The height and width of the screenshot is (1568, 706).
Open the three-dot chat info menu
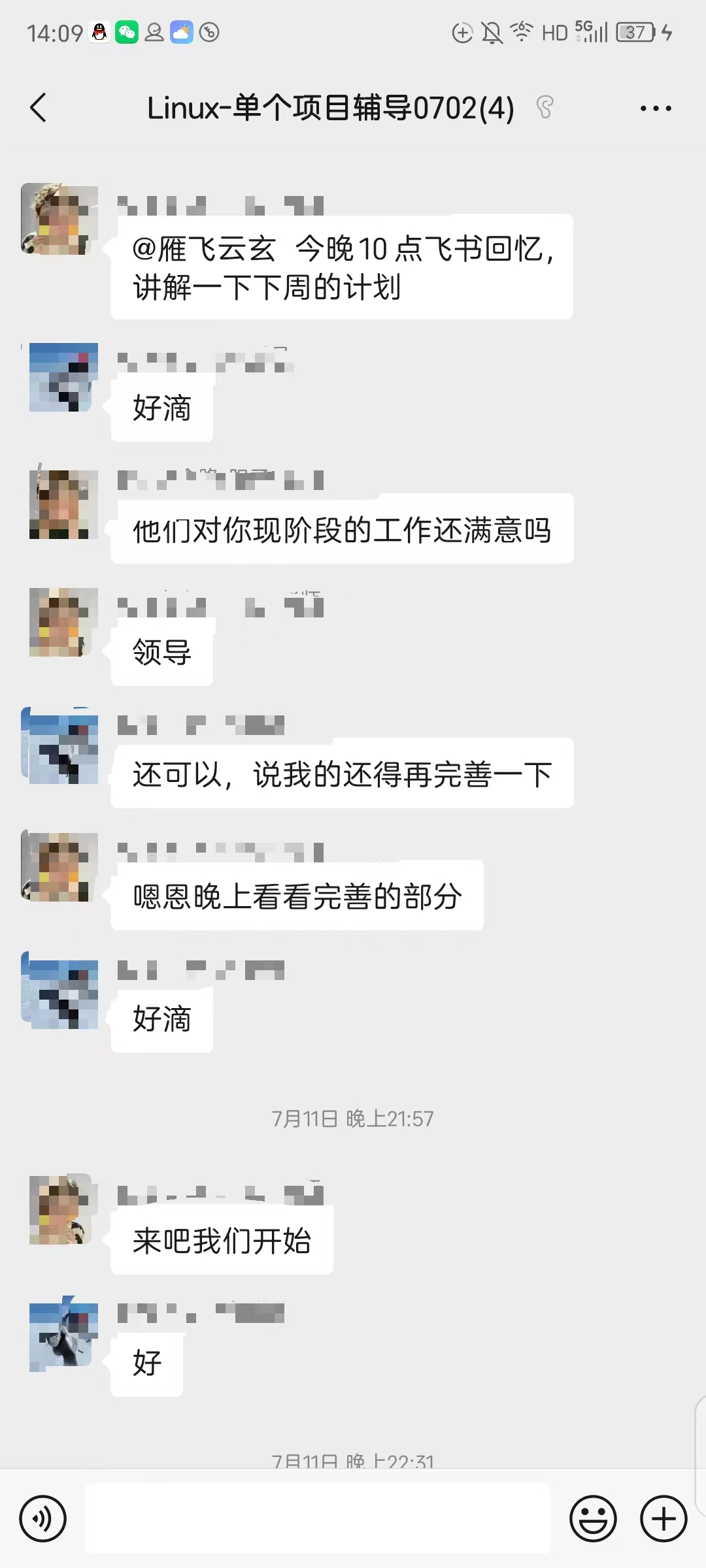click(656, 108)
